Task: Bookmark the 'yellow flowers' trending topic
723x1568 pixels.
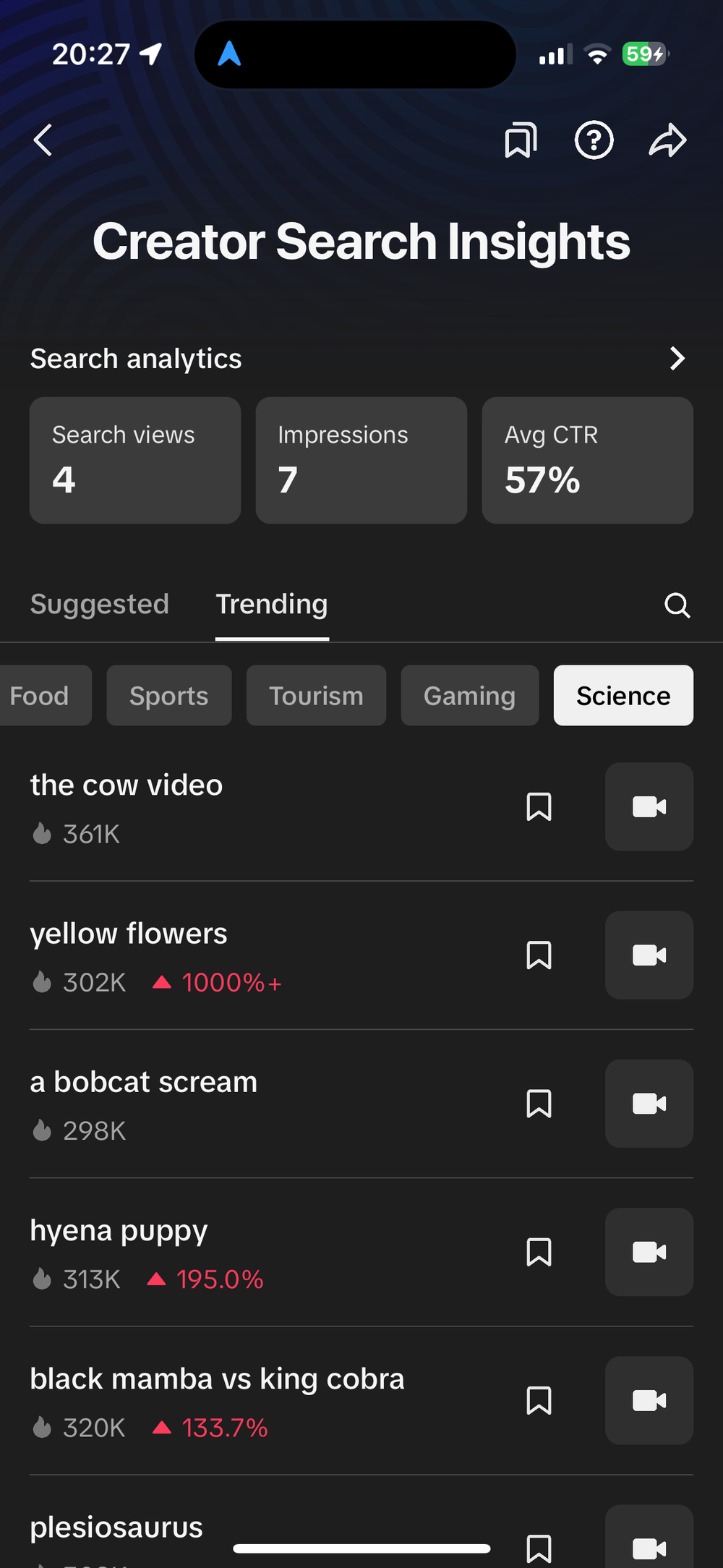Action: click(x=539, y=955)
